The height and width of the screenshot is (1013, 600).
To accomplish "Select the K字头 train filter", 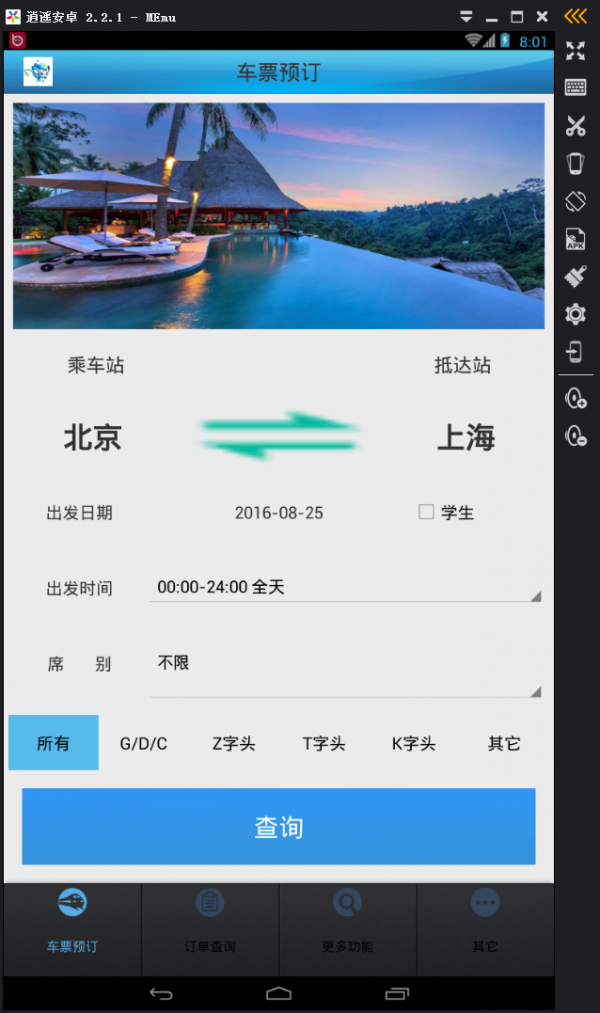I will pyautogui.click(x=413, y=743).
